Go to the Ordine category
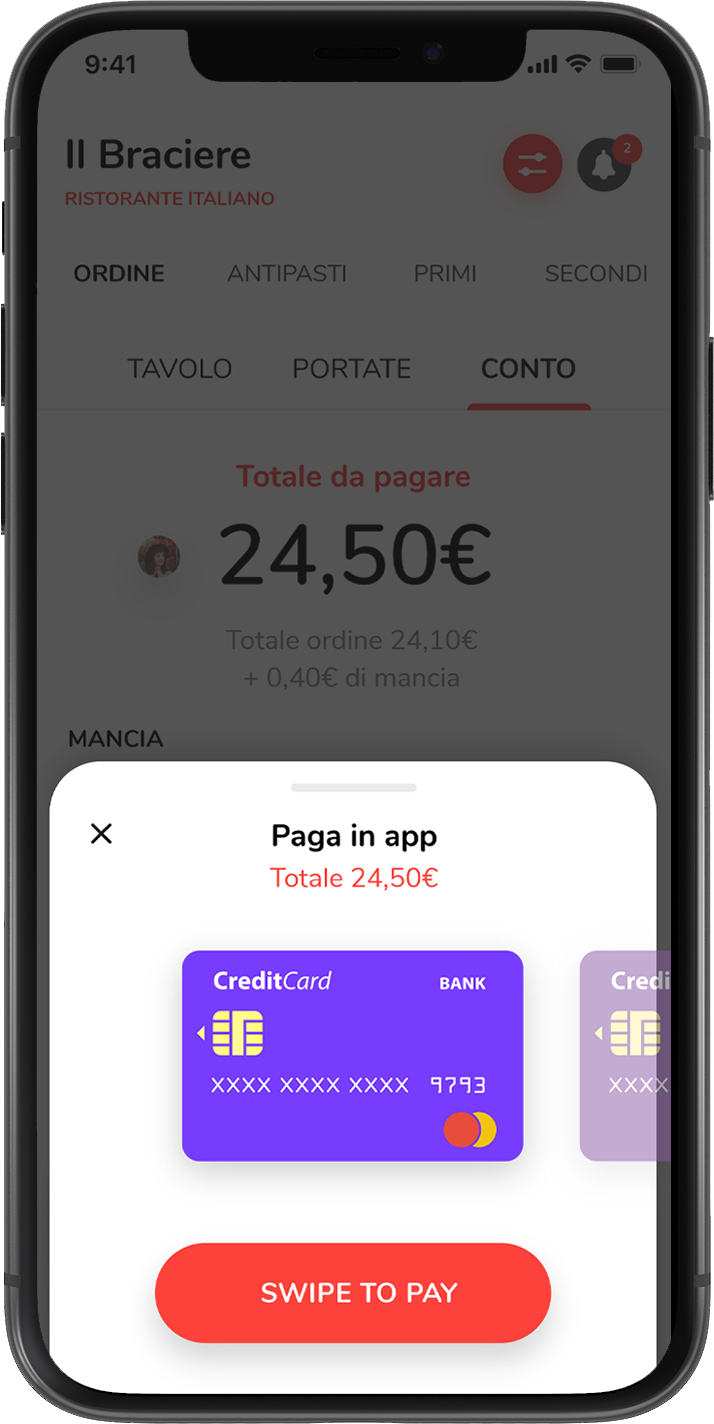714x1424 pixels. pos(119,273)
